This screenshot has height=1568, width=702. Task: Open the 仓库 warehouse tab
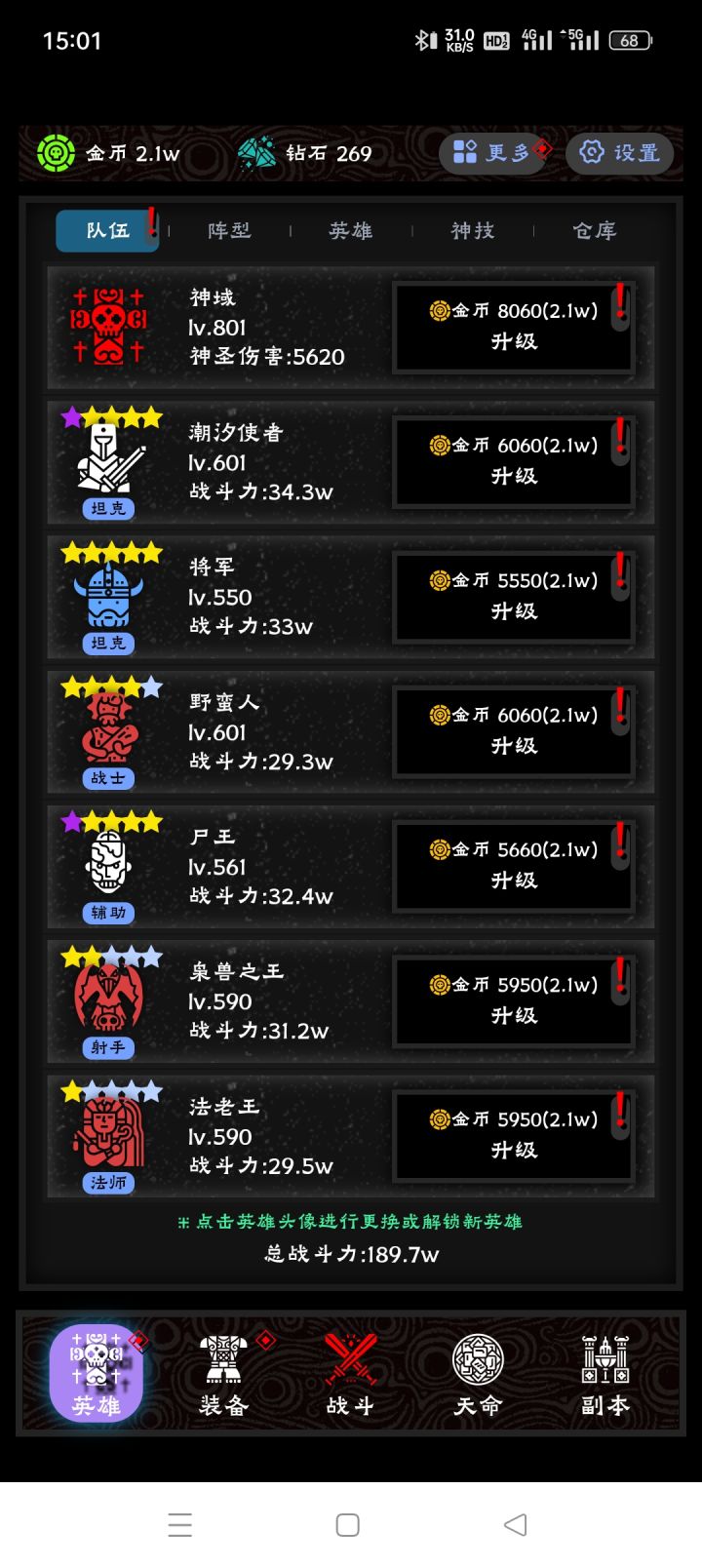click(x=593, y=230)
